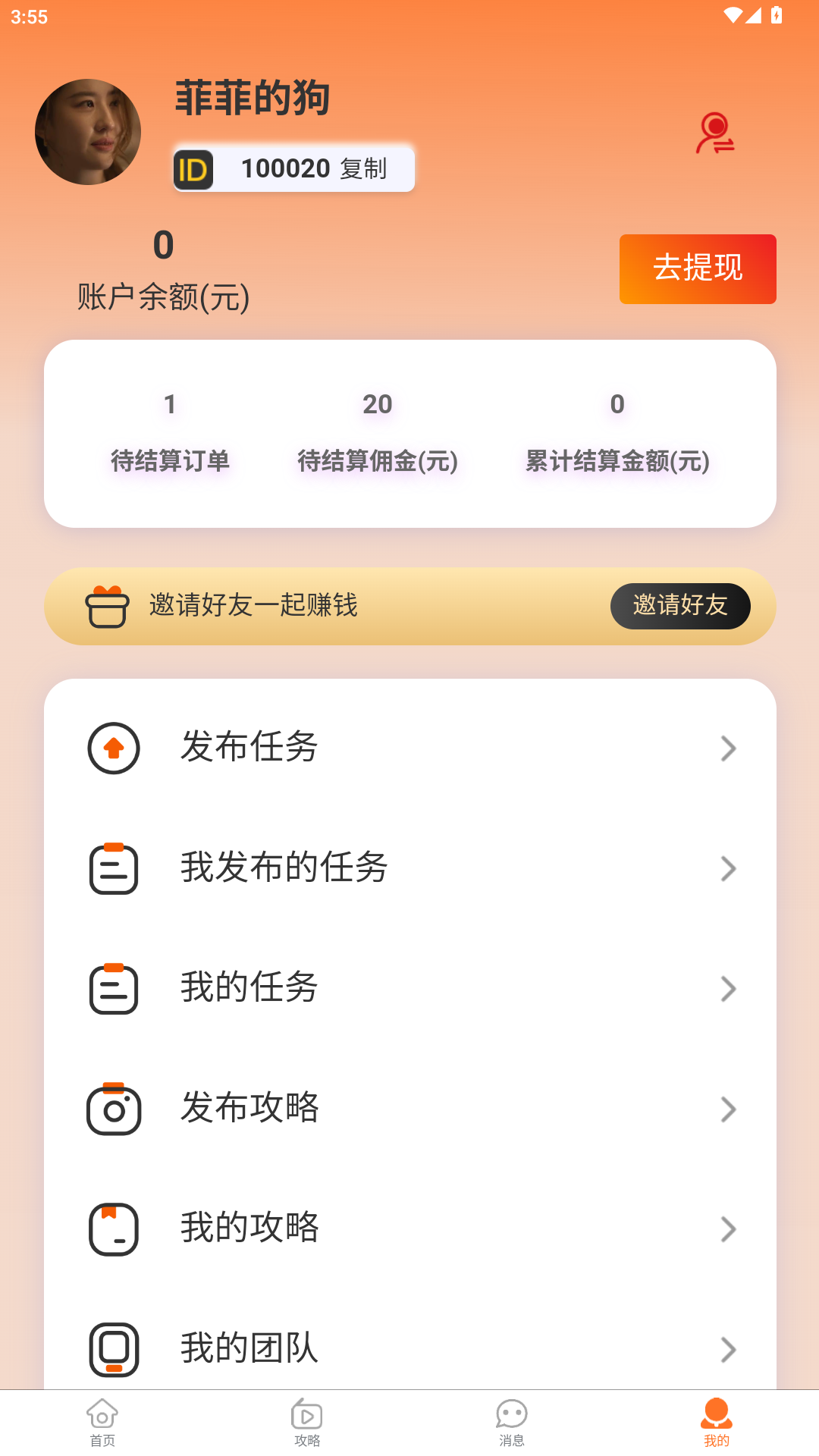Tap the 我的 profile tab
This screenshot has height=1456, width=819.
(x=716, y=1423)
